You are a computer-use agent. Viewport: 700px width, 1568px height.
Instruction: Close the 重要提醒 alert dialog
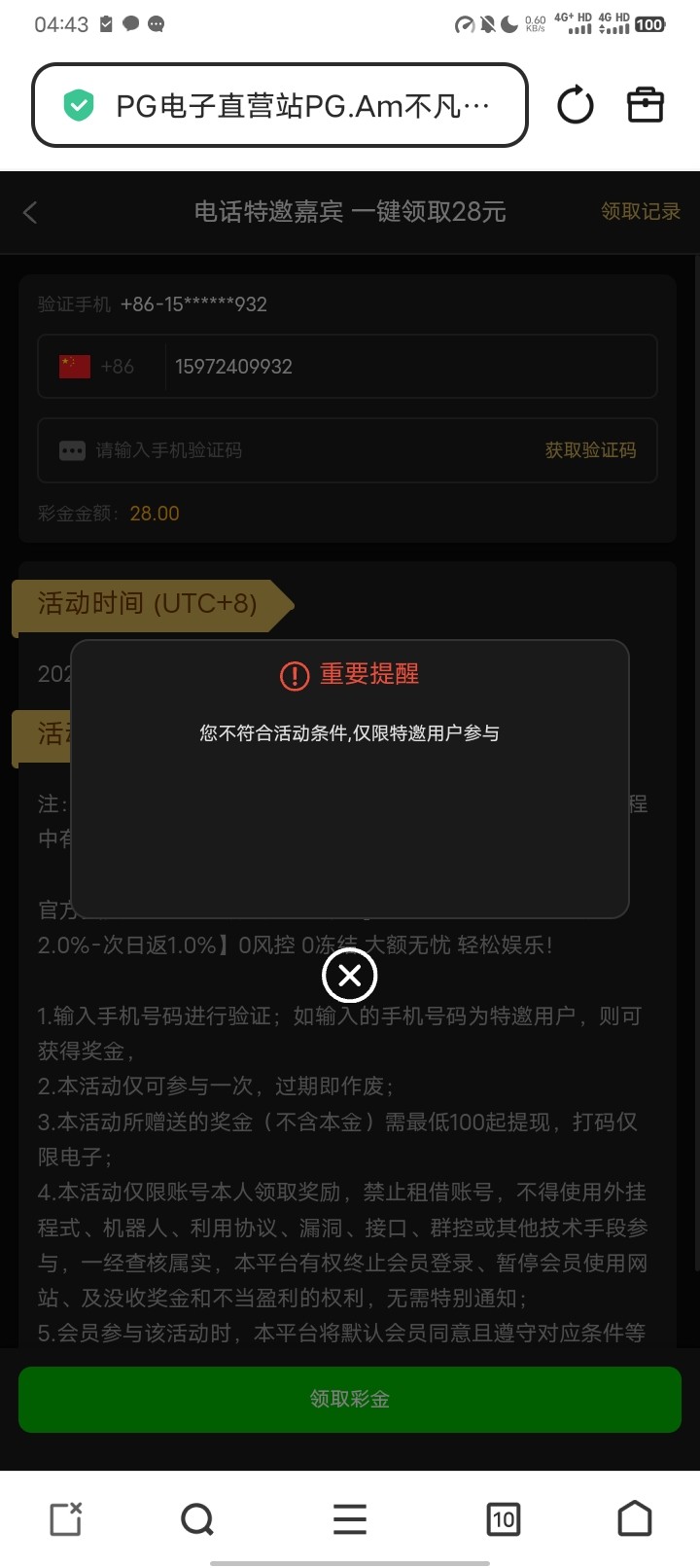(x=349, y=975)
